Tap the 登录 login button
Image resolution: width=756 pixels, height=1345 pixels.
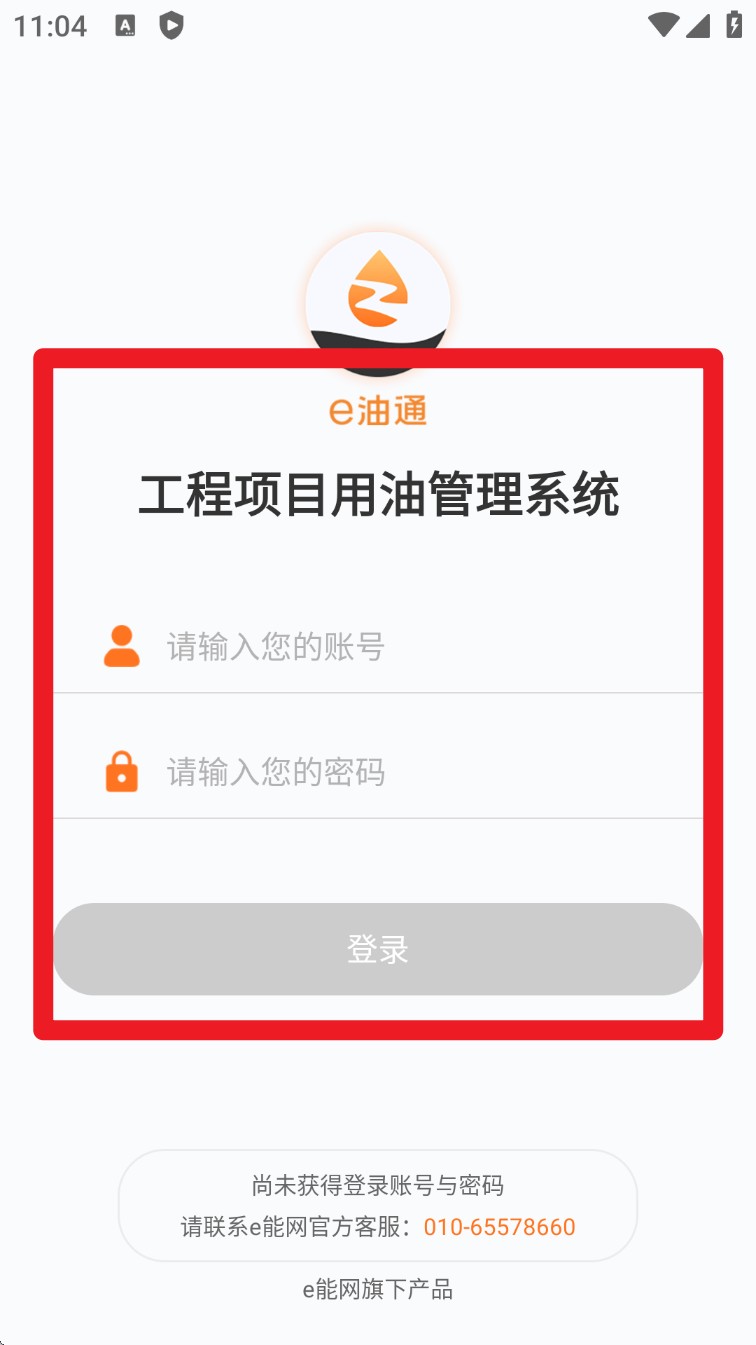pyautogui.click(x=378, y=949)
